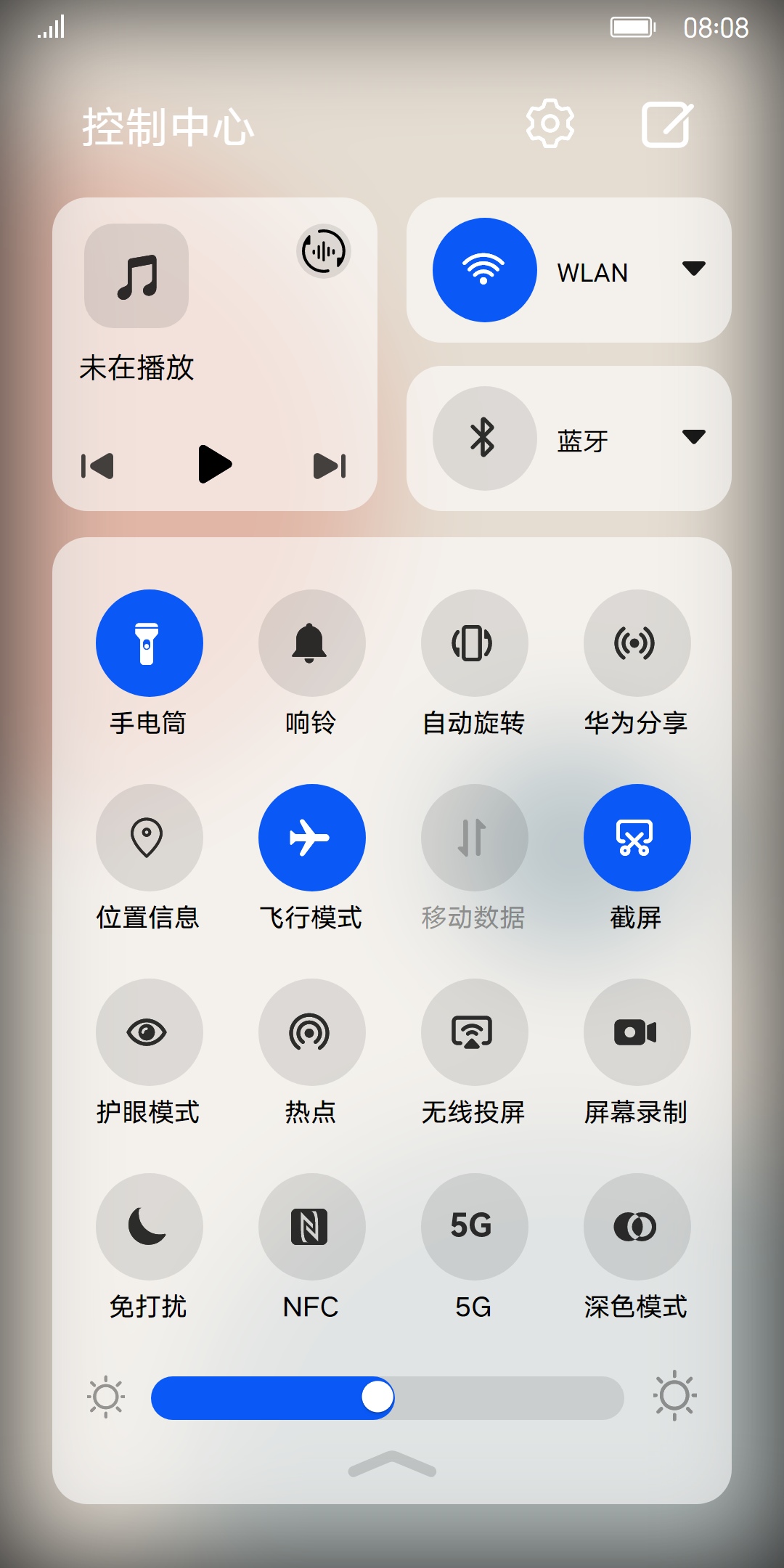Enable 华为分享 Huawei Share

click(x=637, y=643)
